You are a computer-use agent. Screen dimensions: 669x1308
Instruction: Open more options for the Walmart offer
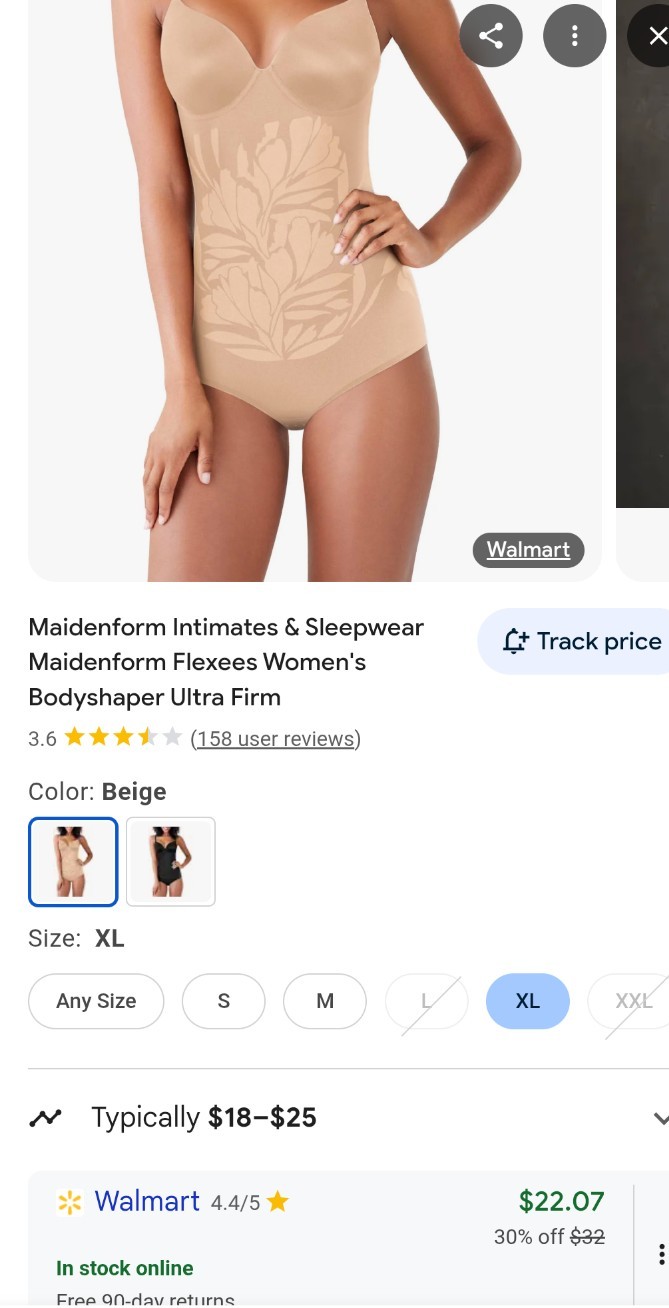pyautogui.click(x=660, y=1254)
